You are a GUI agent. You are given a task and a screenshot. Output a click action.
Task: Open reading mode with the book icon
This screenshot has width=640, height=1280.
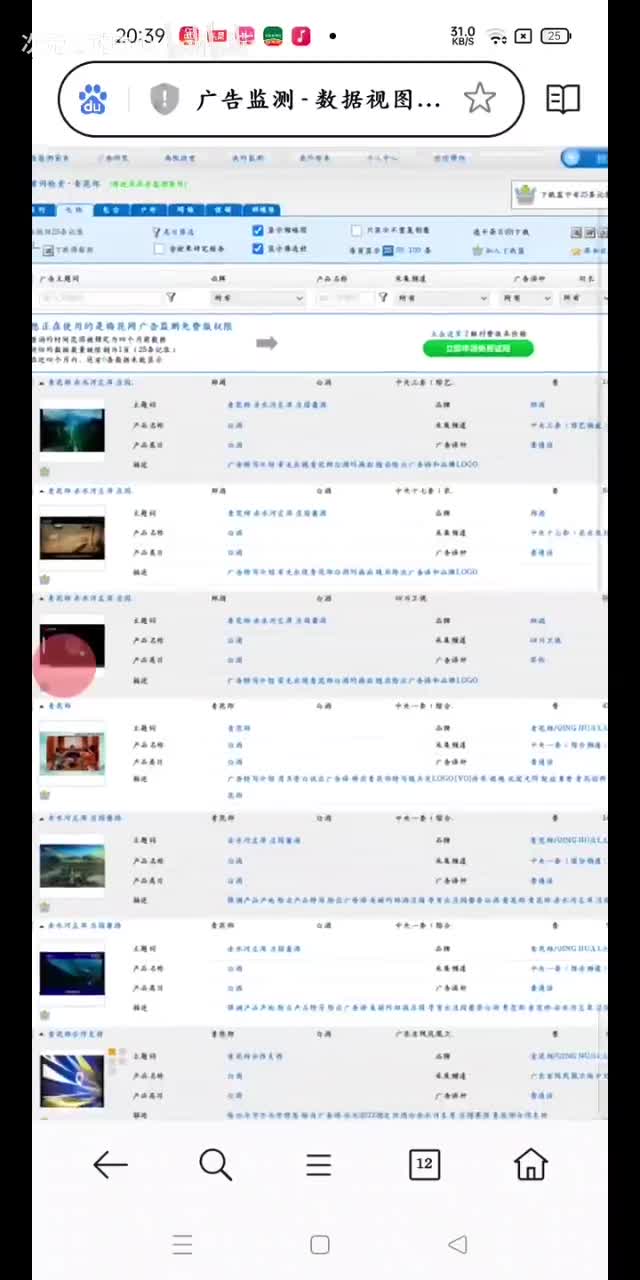[x=563, y=98]
